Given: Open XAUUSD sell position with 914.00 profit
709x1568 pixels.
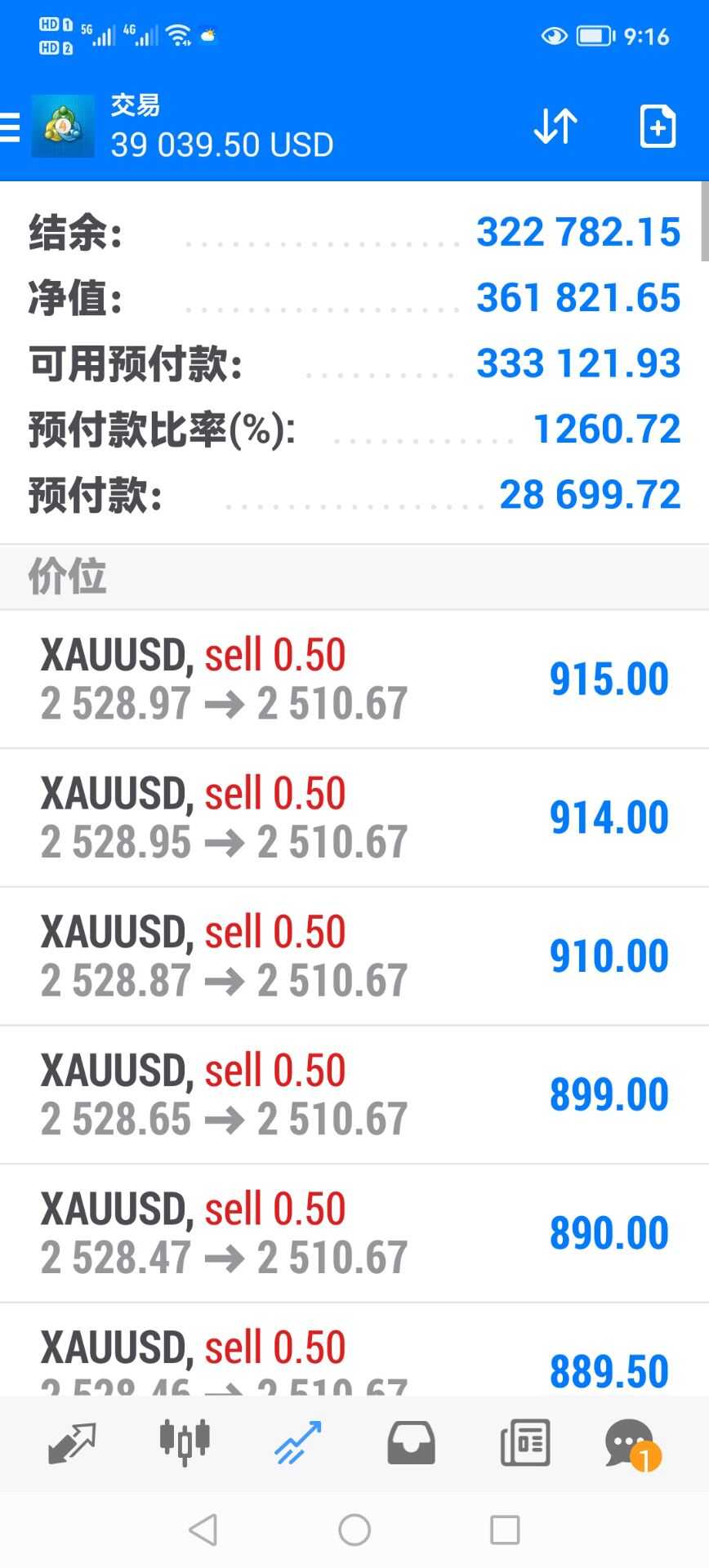Looking at the screenshot, I should coord(354,818).
